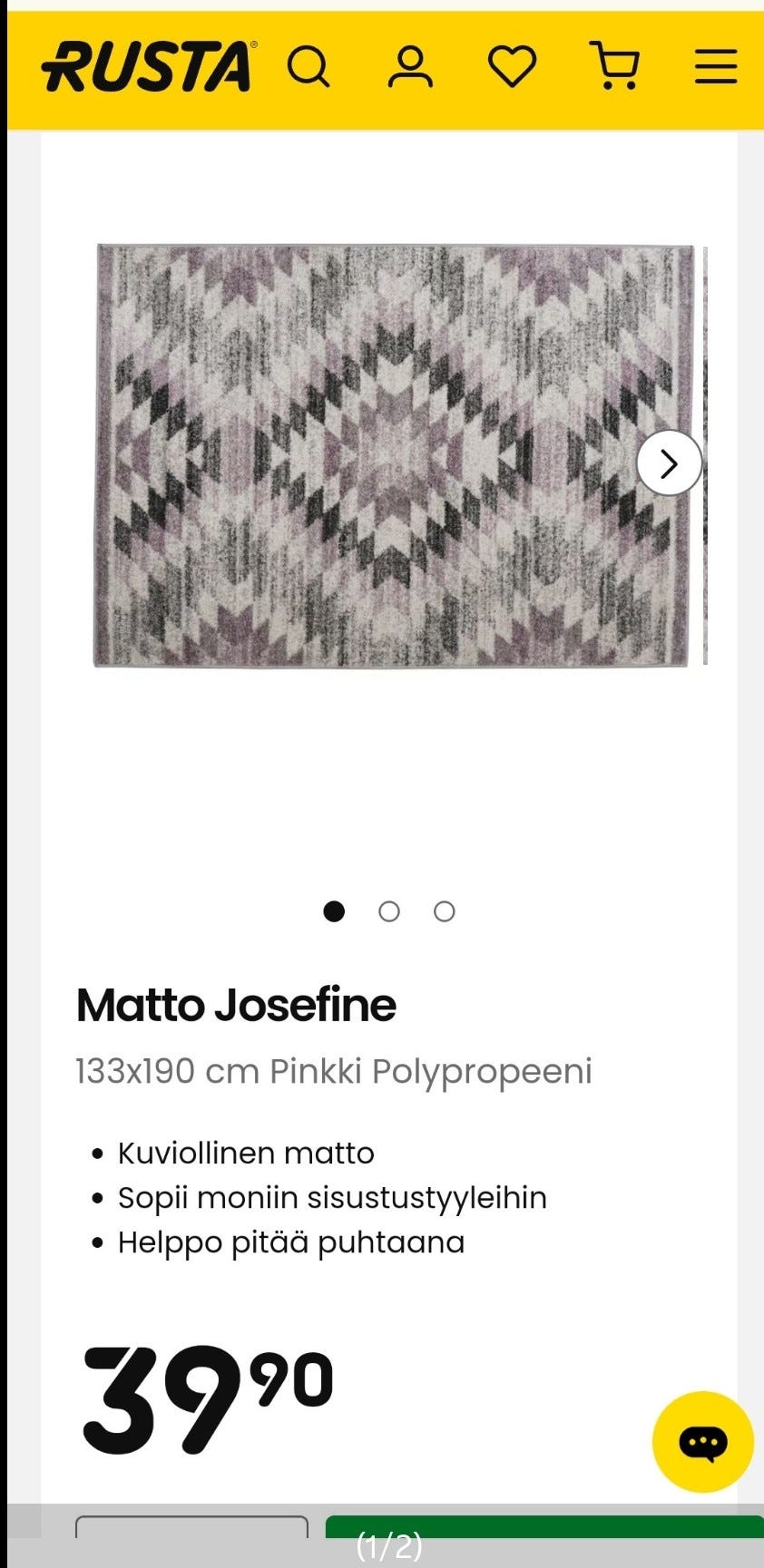View the favorites heart list

pyautogui.click(x=513, y=67)
